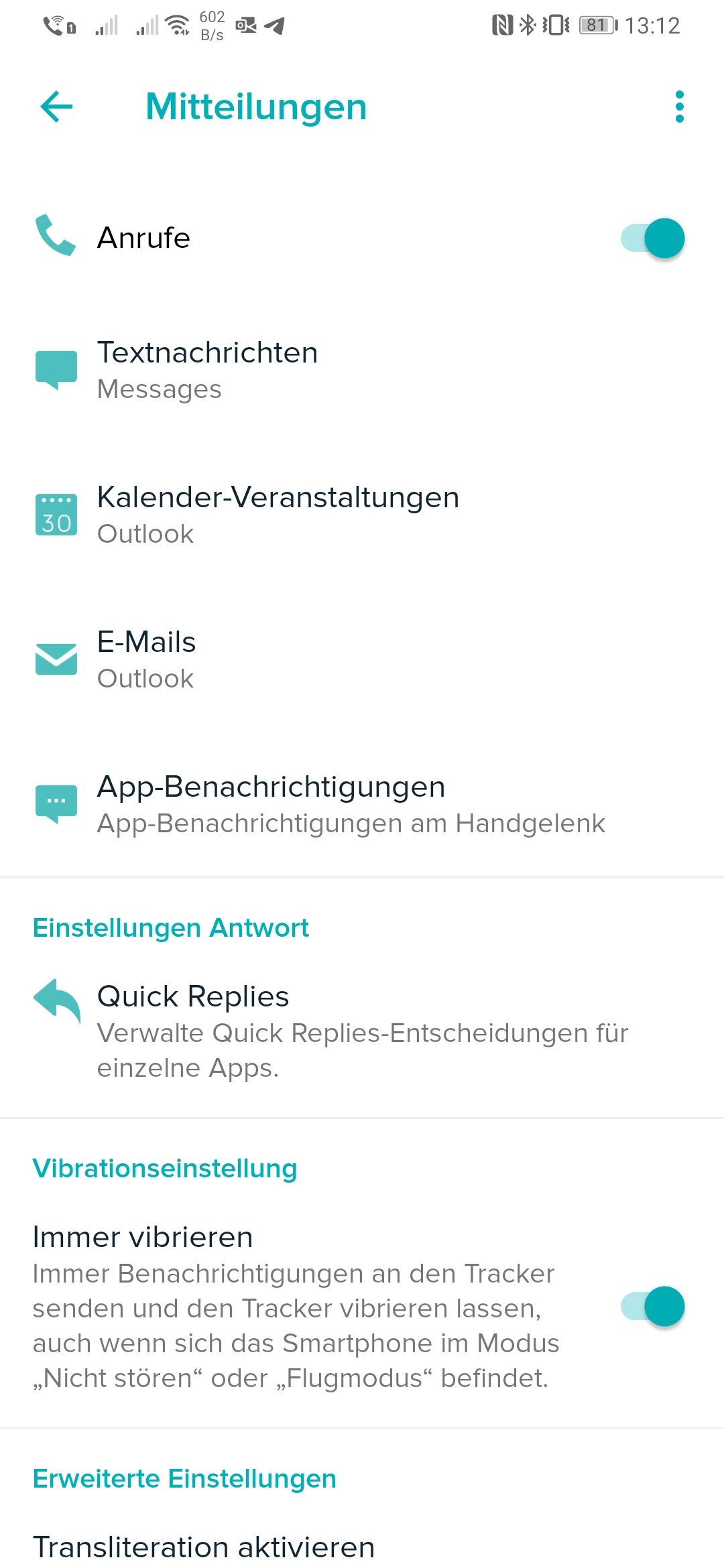
Task: Open the three-dot overflow menu
Action: coord(679,107)
